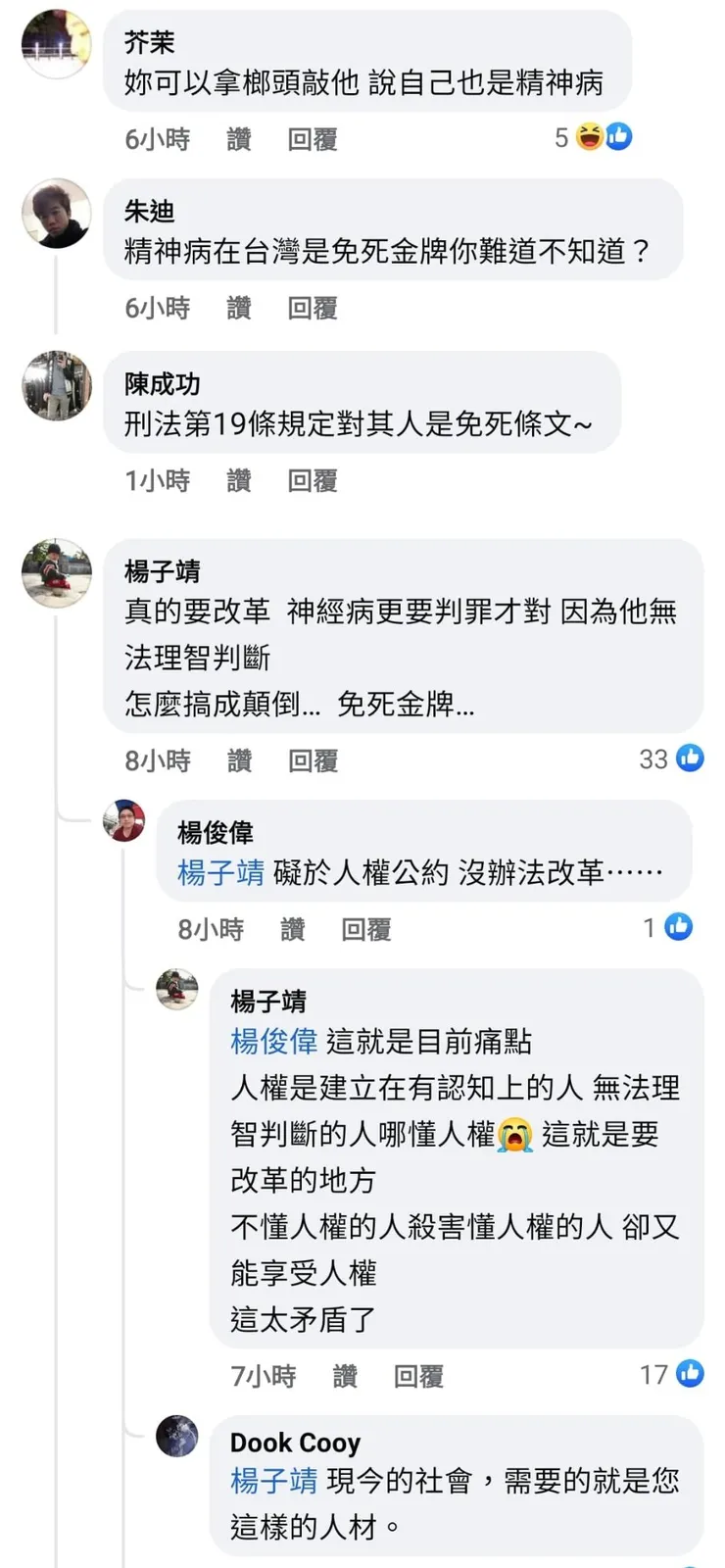Click the thumbs-up icon showing 33 reactions
Image resolution: width=725 pixels, height=1568 pixels.
691,758
